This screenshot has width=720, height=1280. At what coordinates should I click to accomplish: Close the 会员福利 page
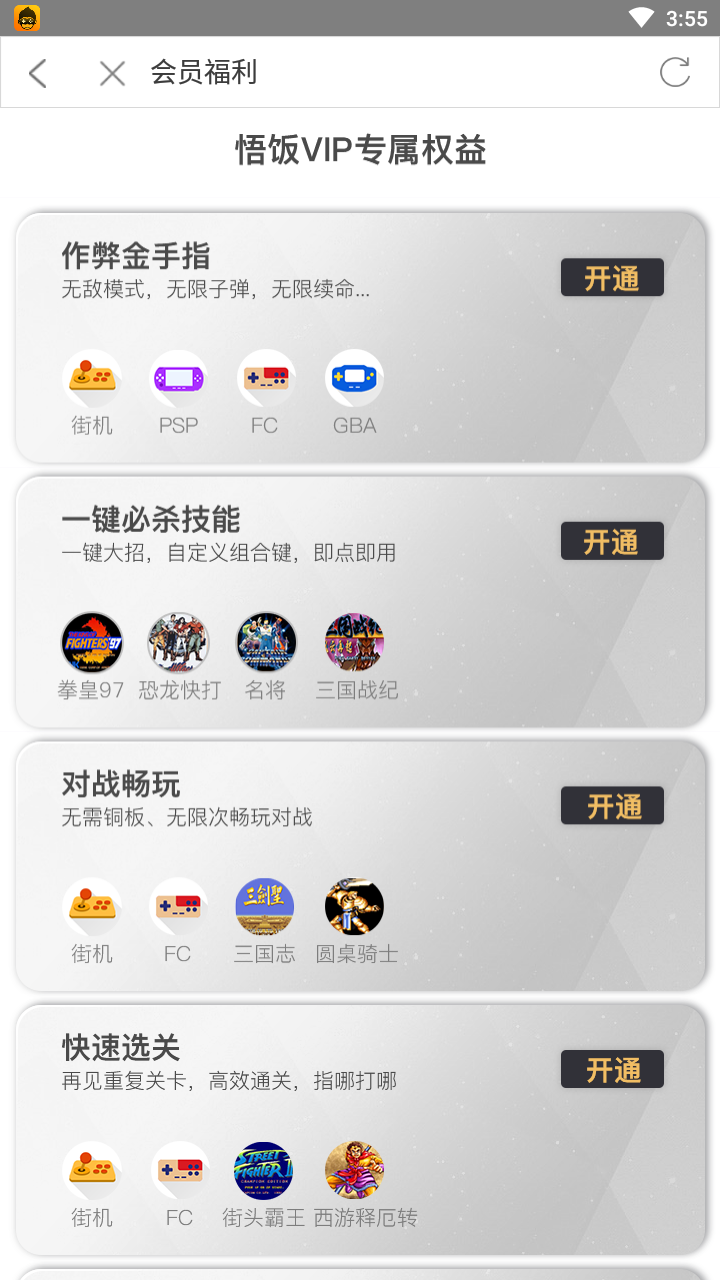[x=112, y=73]
